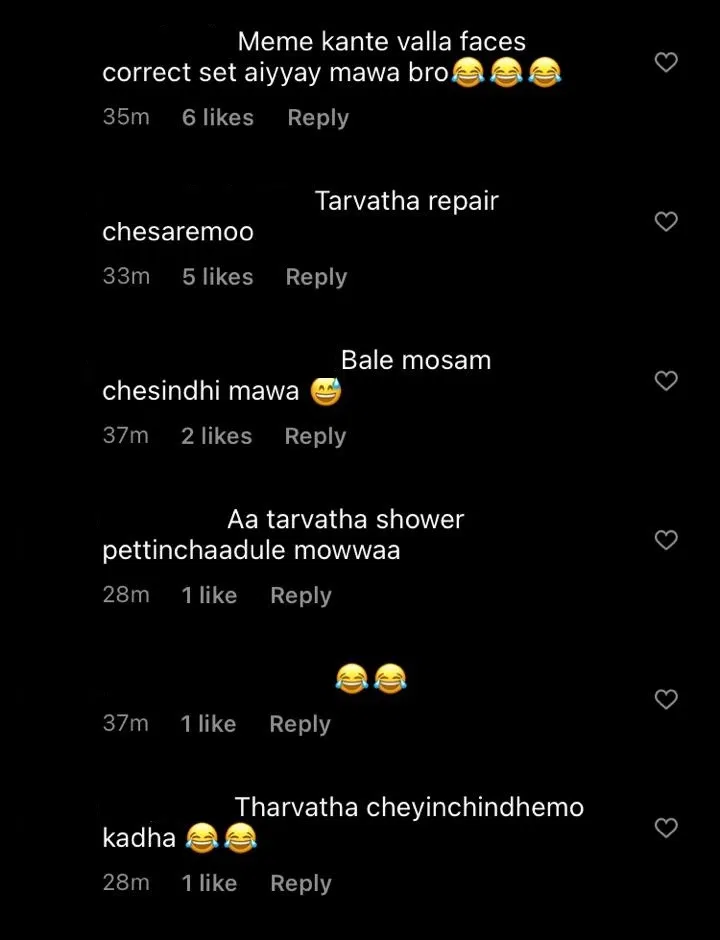Reply to the 'Meme kante valla faces' comment
Image resolution: width=720 pixels, height=940 pixels.
click(318, 118)
